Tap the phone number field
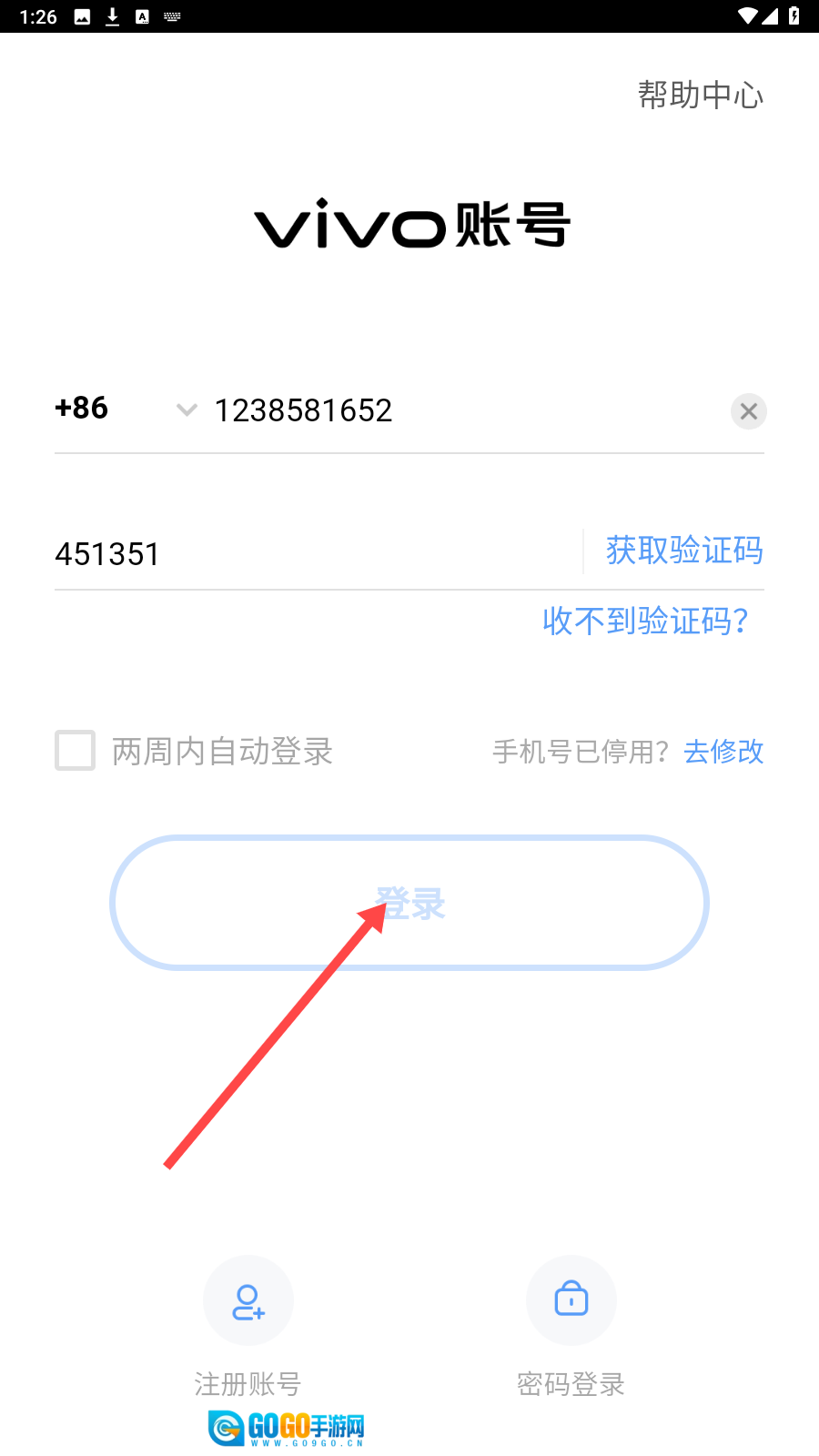 pyautogui.click(x=455, y=410)
